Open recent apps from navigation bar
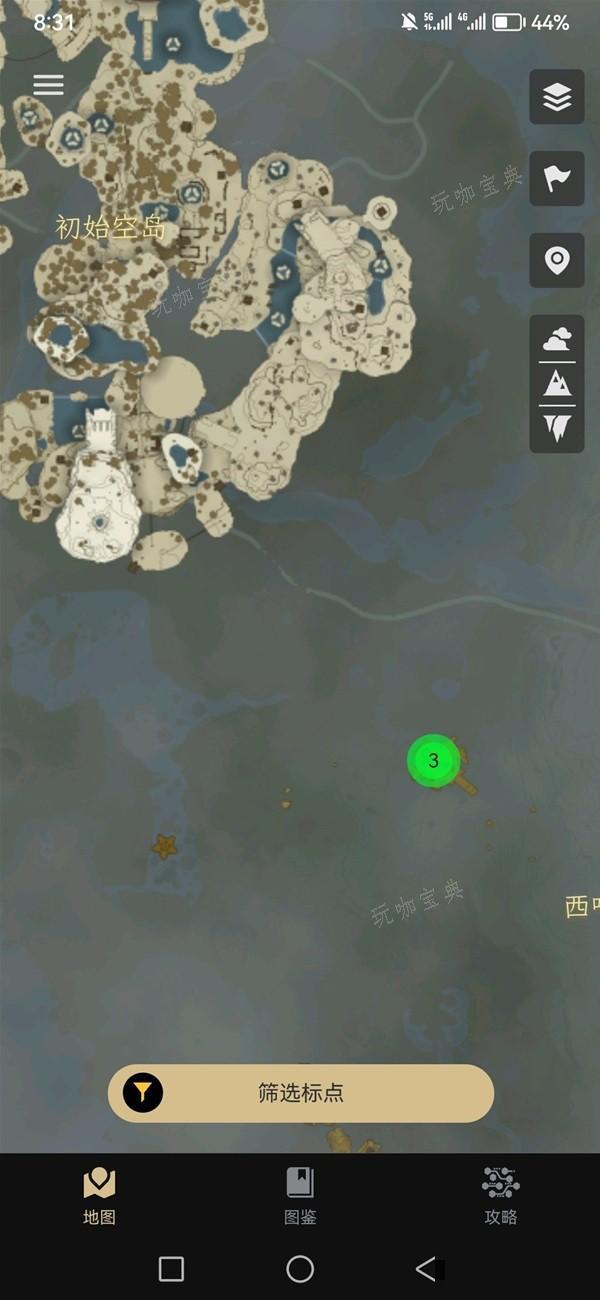Viewport: 600px width, 1300px height. [171, 1269]
